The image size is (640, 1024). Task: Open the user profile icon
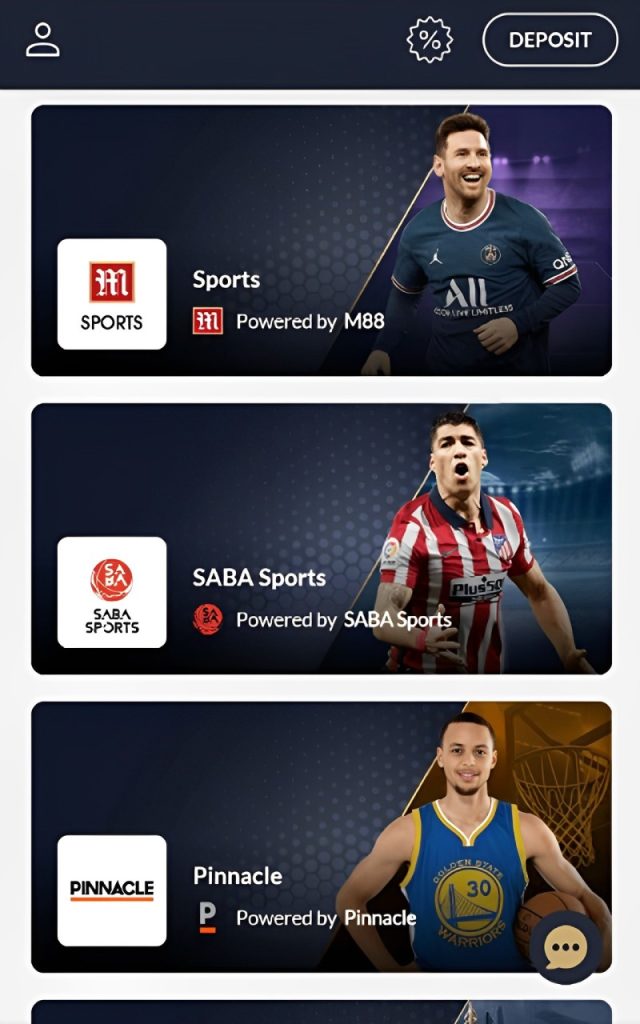click(43, 40)
